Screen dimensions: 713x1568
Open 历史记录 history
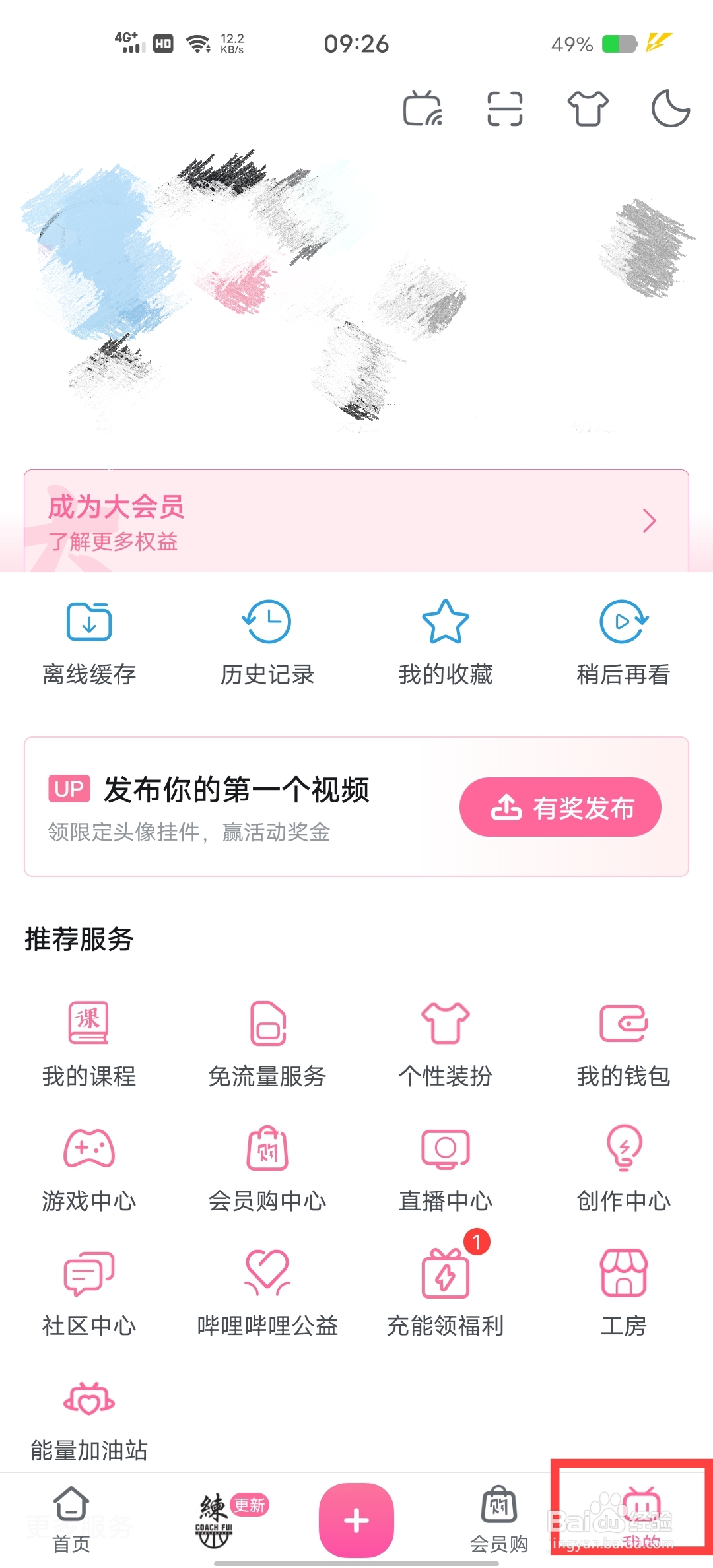pyautogui.click(x=267, y=636)
